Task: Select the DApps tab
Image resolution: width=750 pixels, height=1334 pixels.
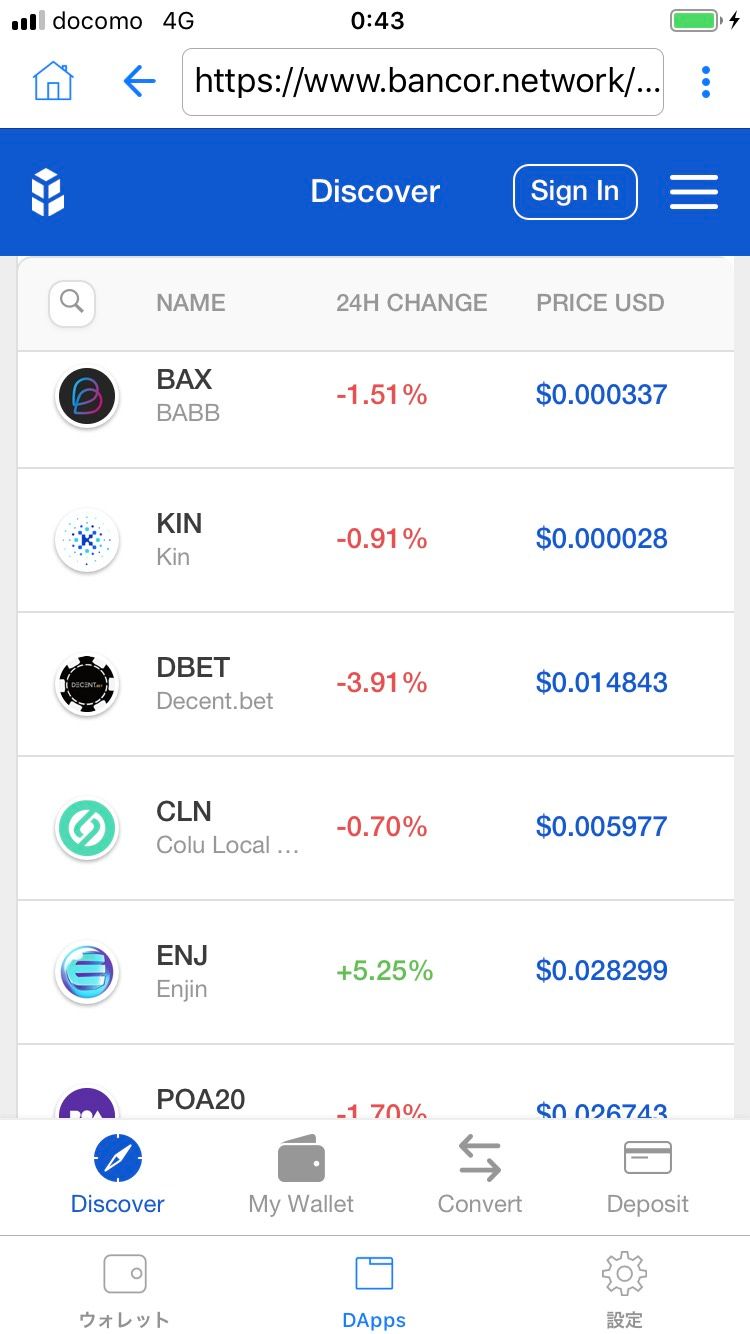Action: pyautogui.click(x=374, y=1290)
